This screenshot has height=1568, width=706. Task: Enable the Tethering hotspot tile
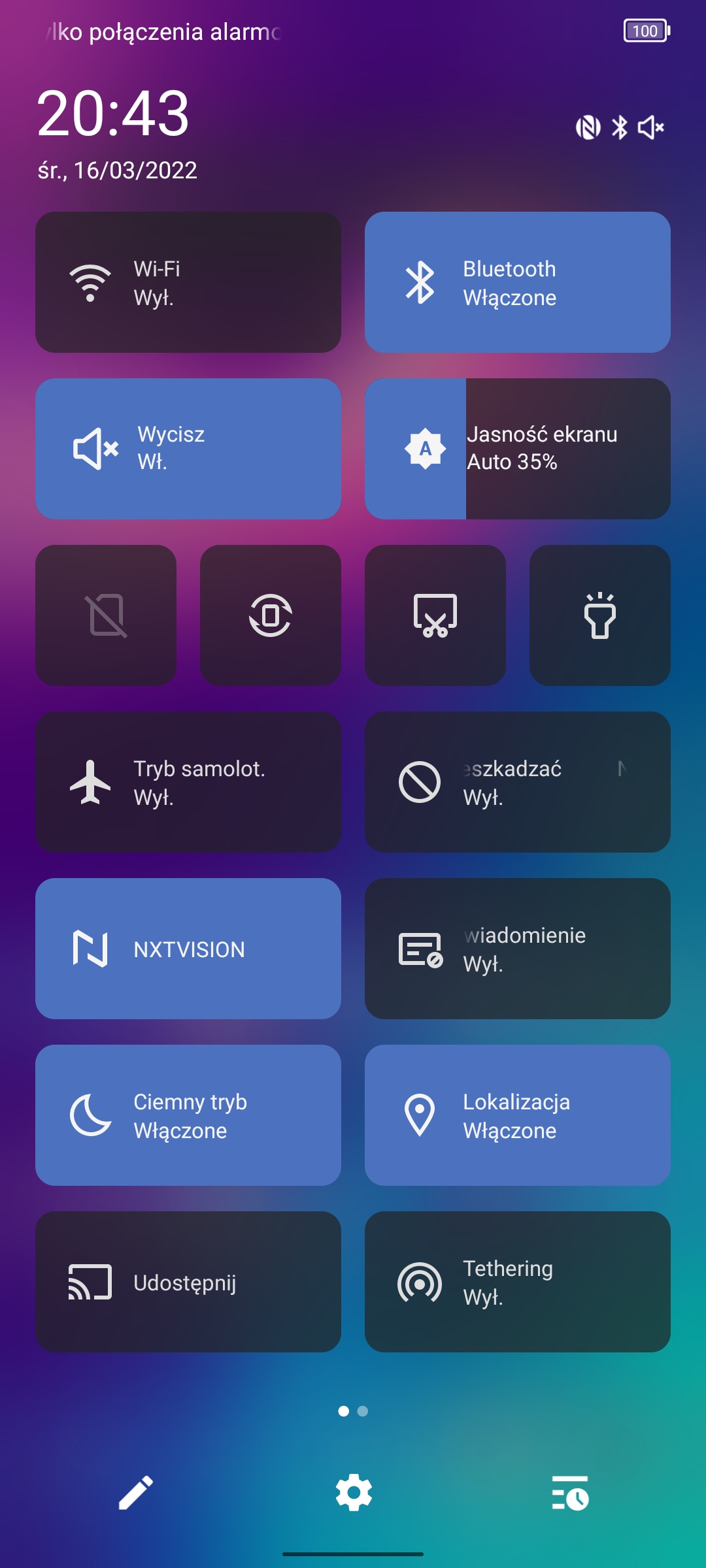518,1282
